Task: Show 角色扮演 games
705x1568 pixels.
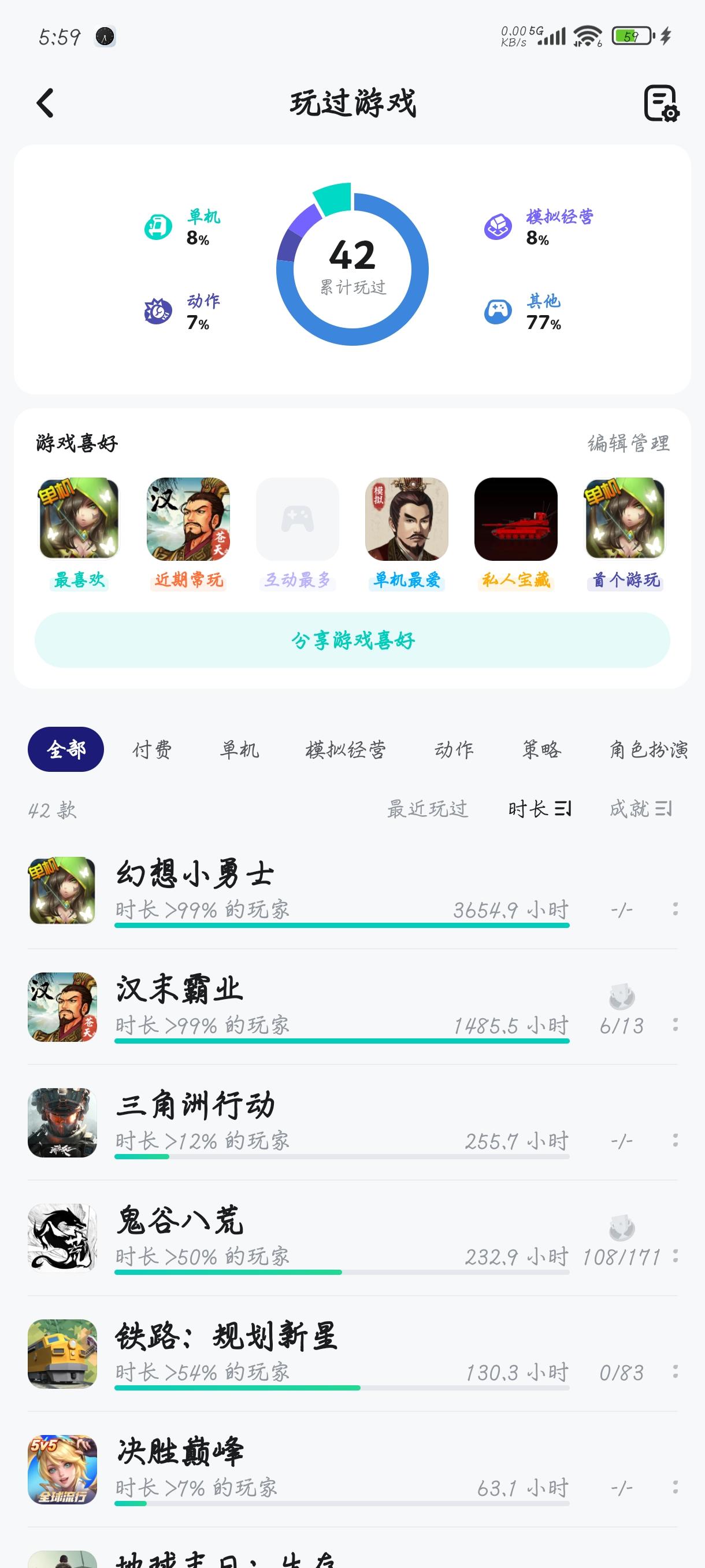Action: [x=648, y=749]
